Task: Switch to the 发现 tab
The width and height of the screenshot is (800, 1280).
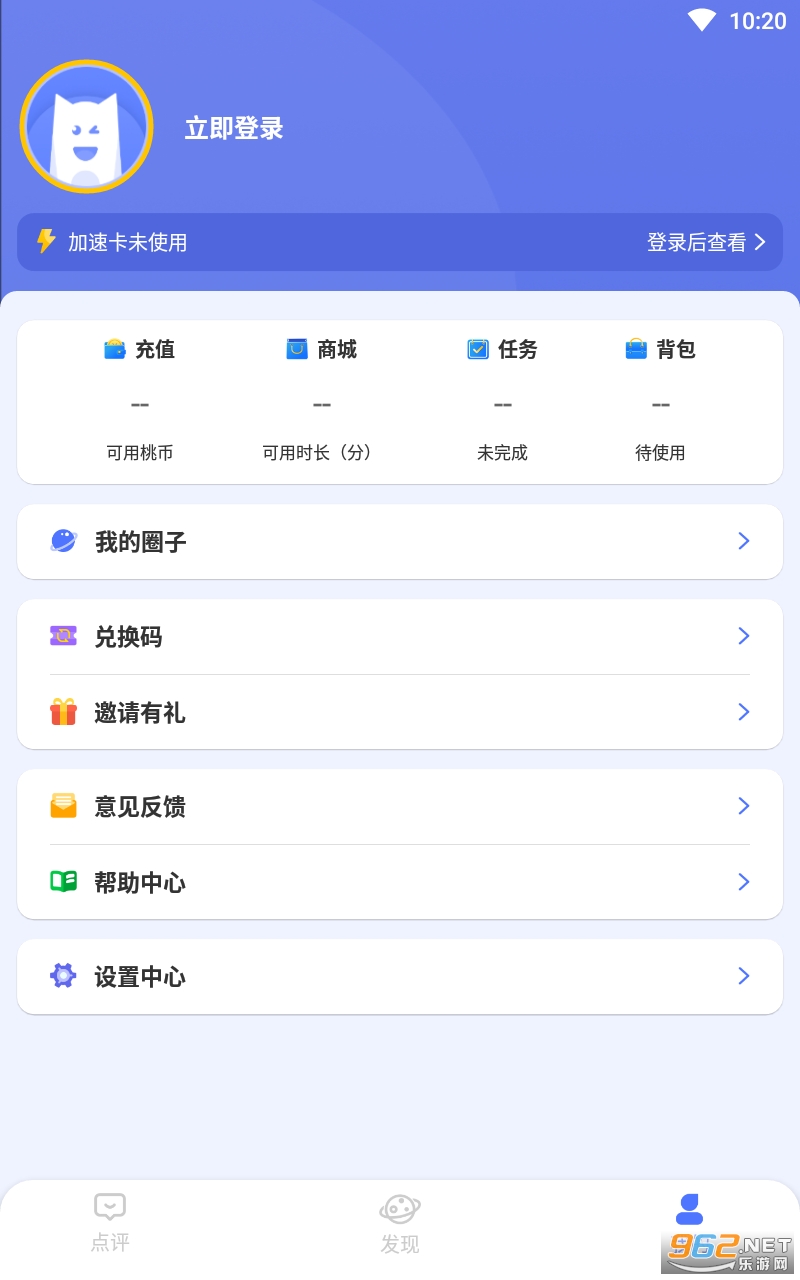Action: [x=400, y=1223]
